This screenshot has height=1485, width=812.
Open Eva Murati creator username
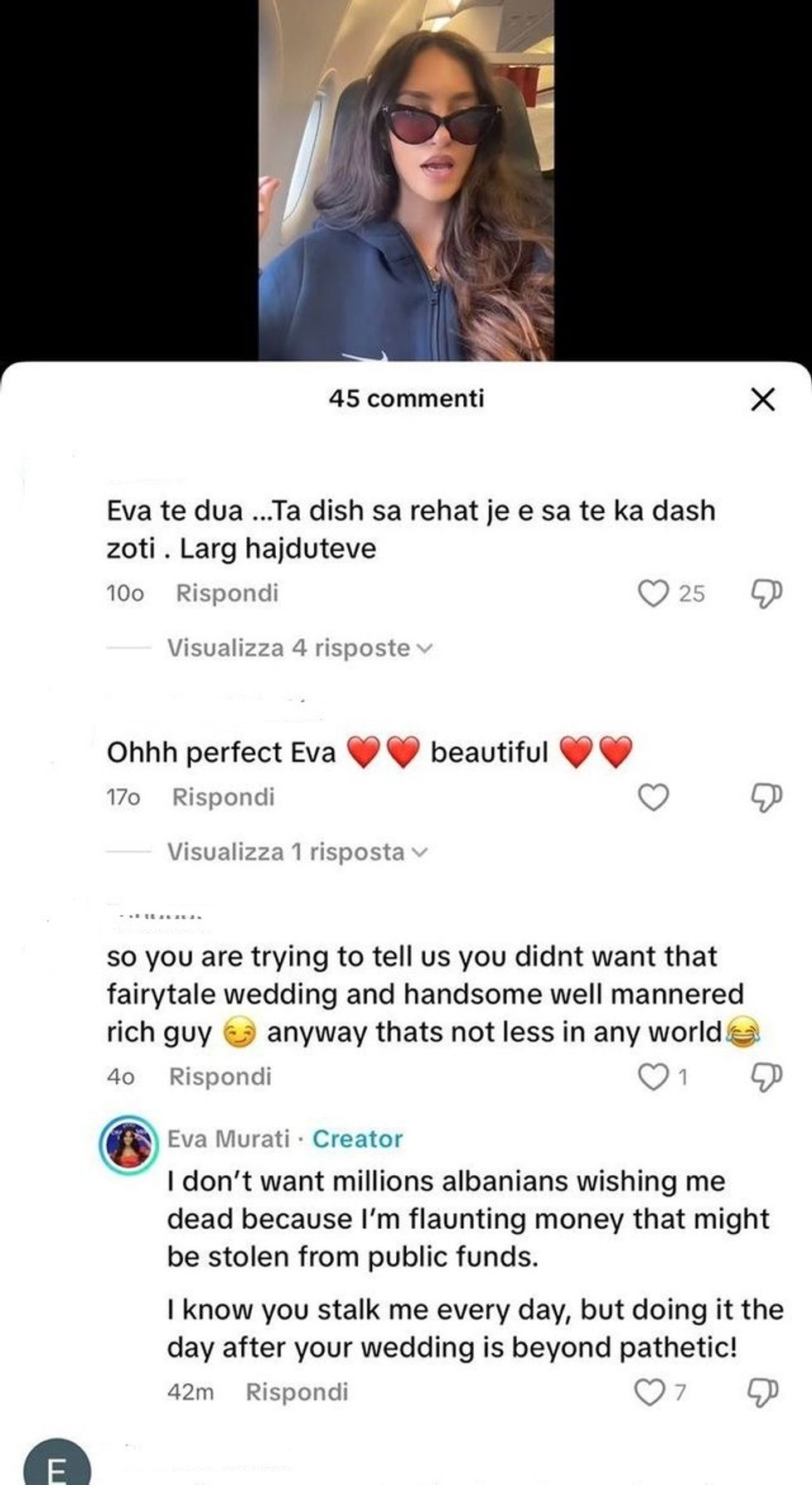pyautogui.click(x=229, y=1139)
